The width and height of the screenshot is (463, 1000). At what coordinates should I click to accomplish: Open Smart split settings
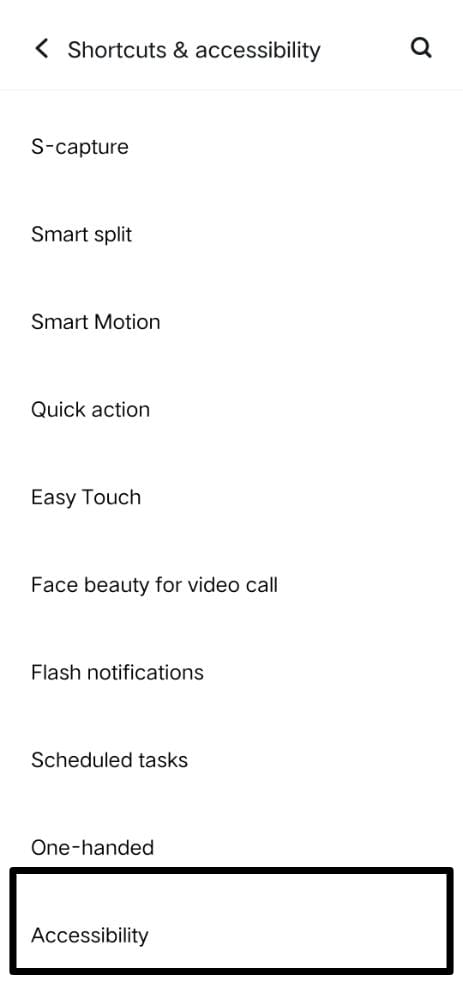pyautogui.click(x=232, y=234)
